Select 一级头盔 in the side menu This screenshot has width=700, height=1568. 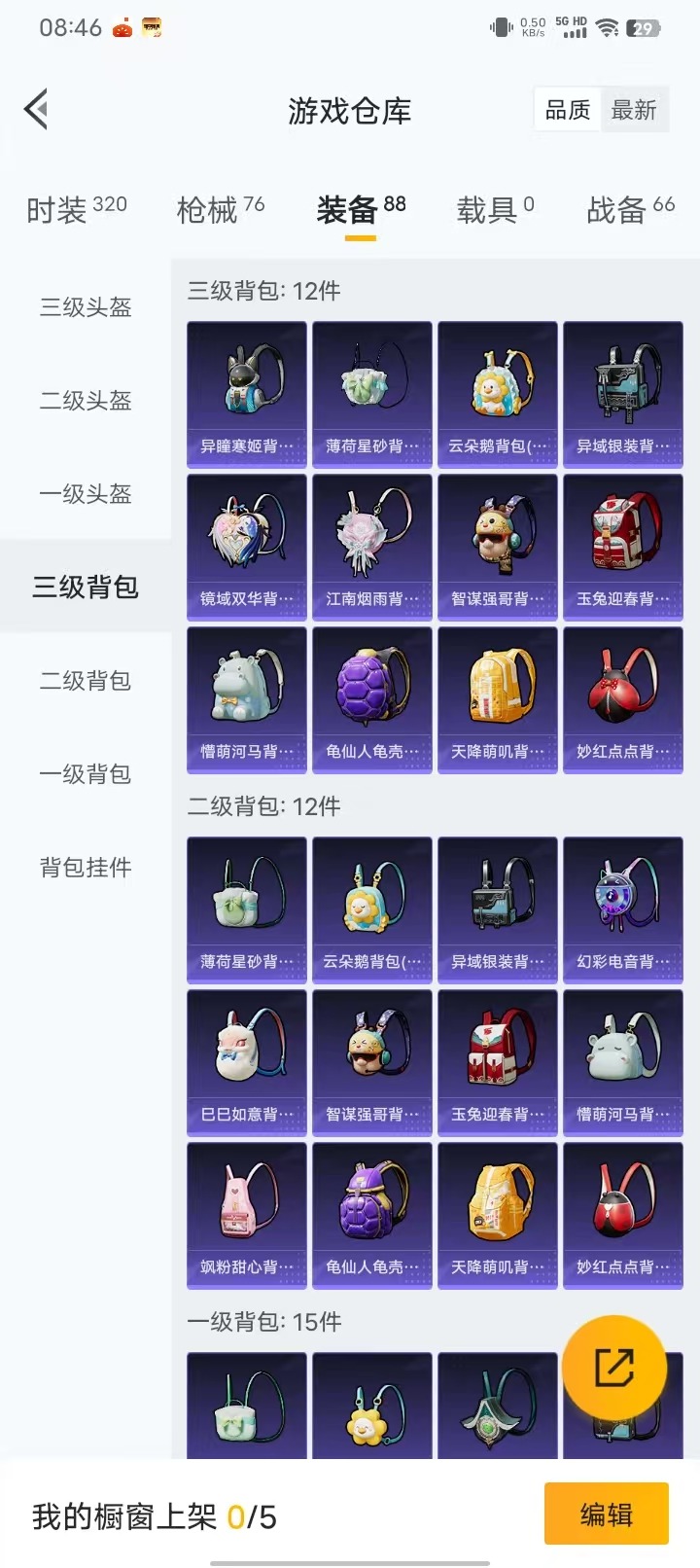click(86, 494)
